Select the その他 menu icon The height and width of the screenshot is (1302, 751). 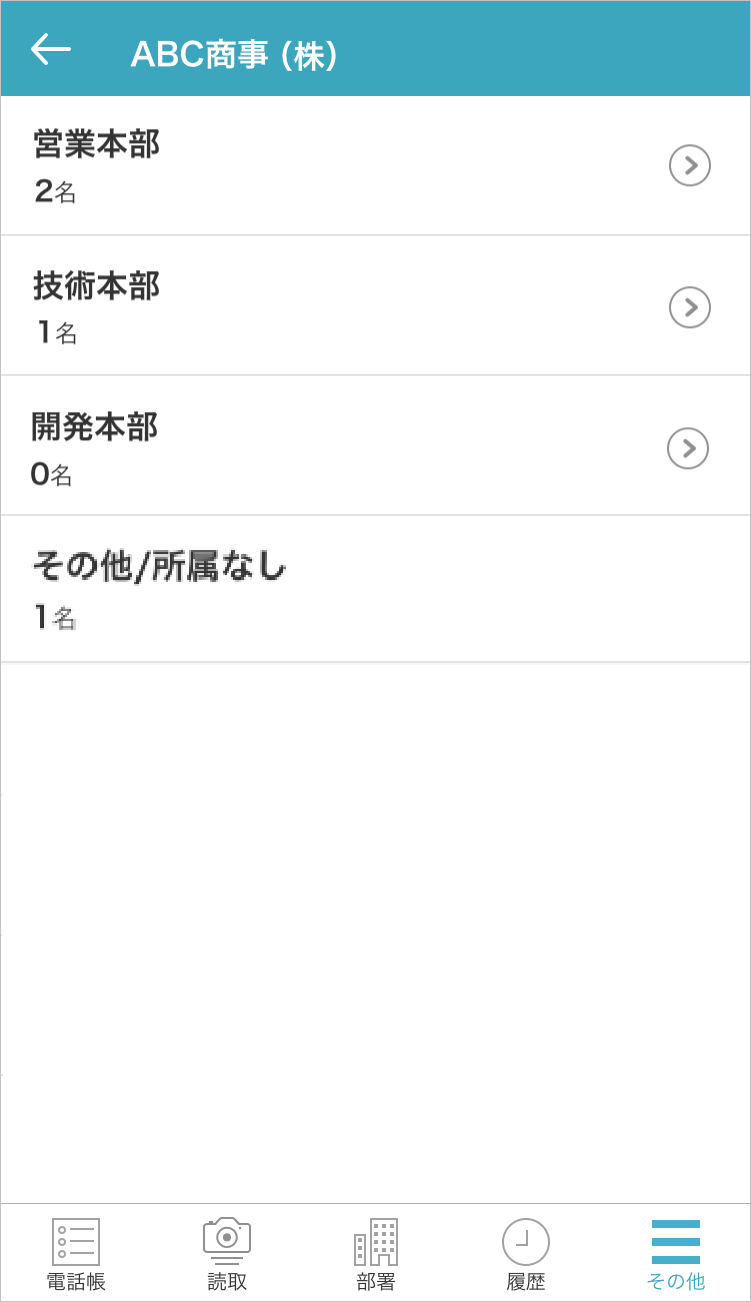(x=675, y=1240)
